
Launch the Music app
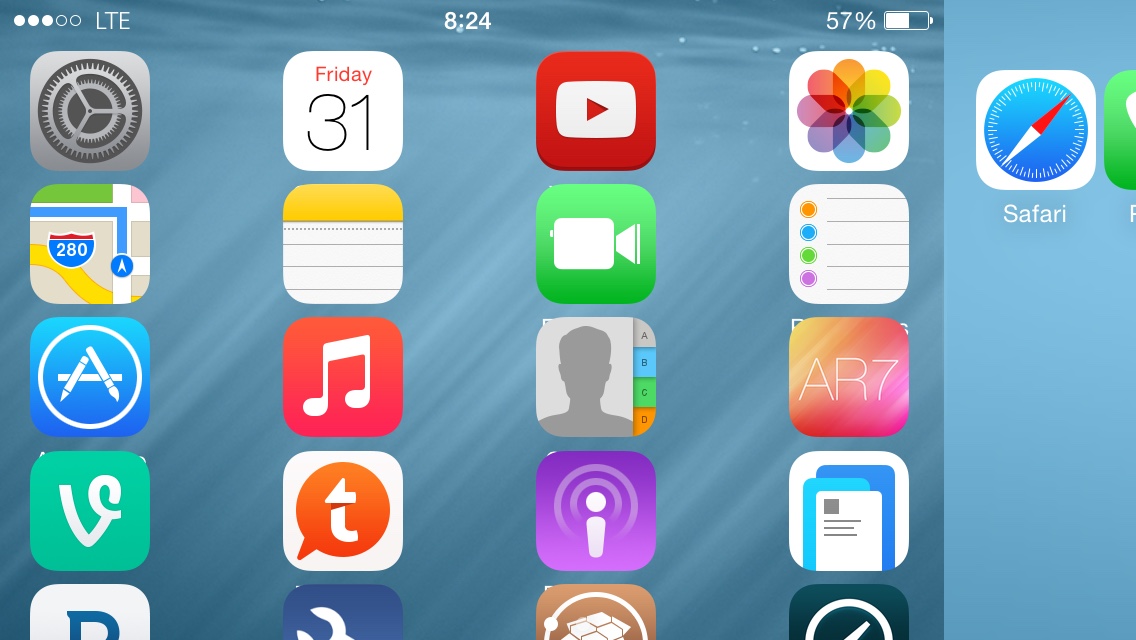coord(343,377)
